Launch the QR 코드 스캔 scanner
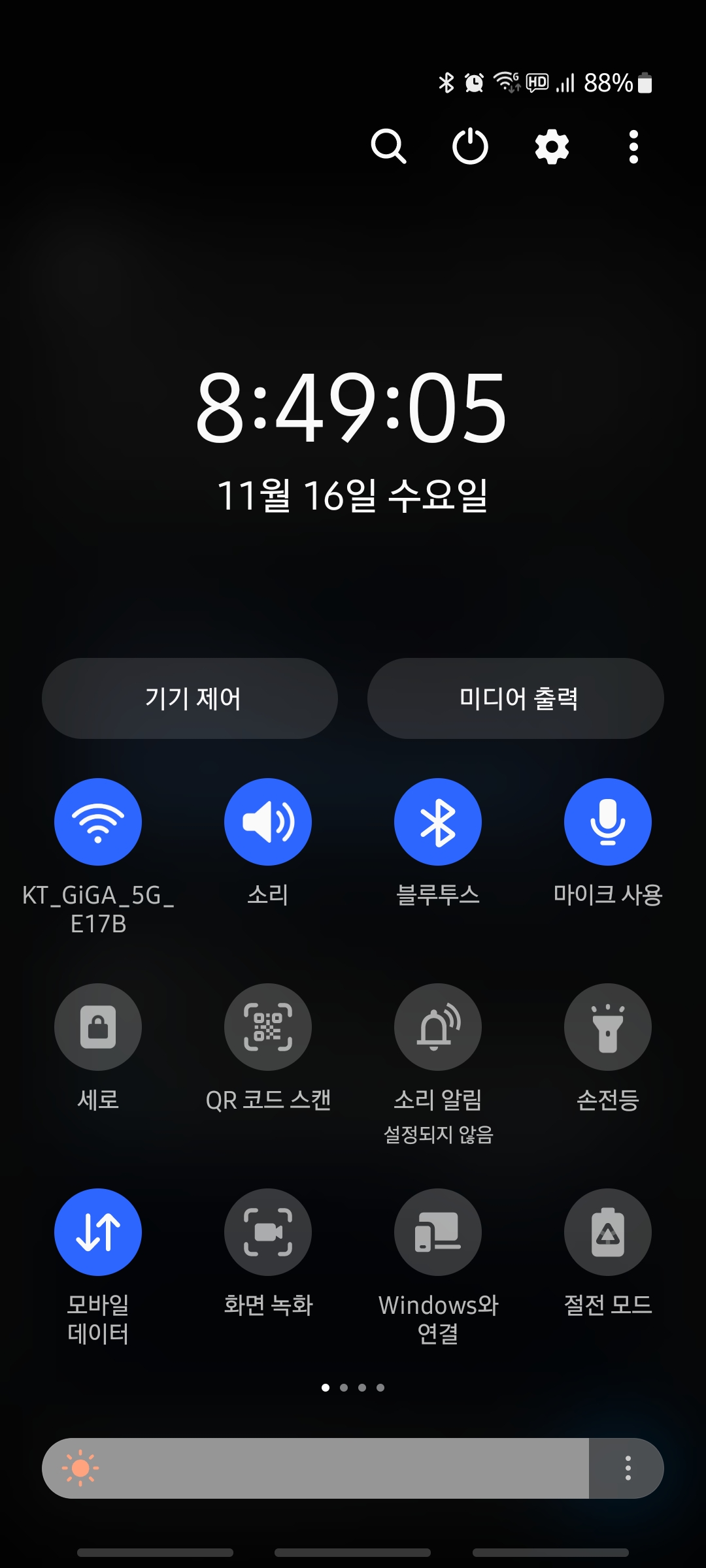The height and width of the screenshot is (1568, 706). click(x=267, y=1026)
